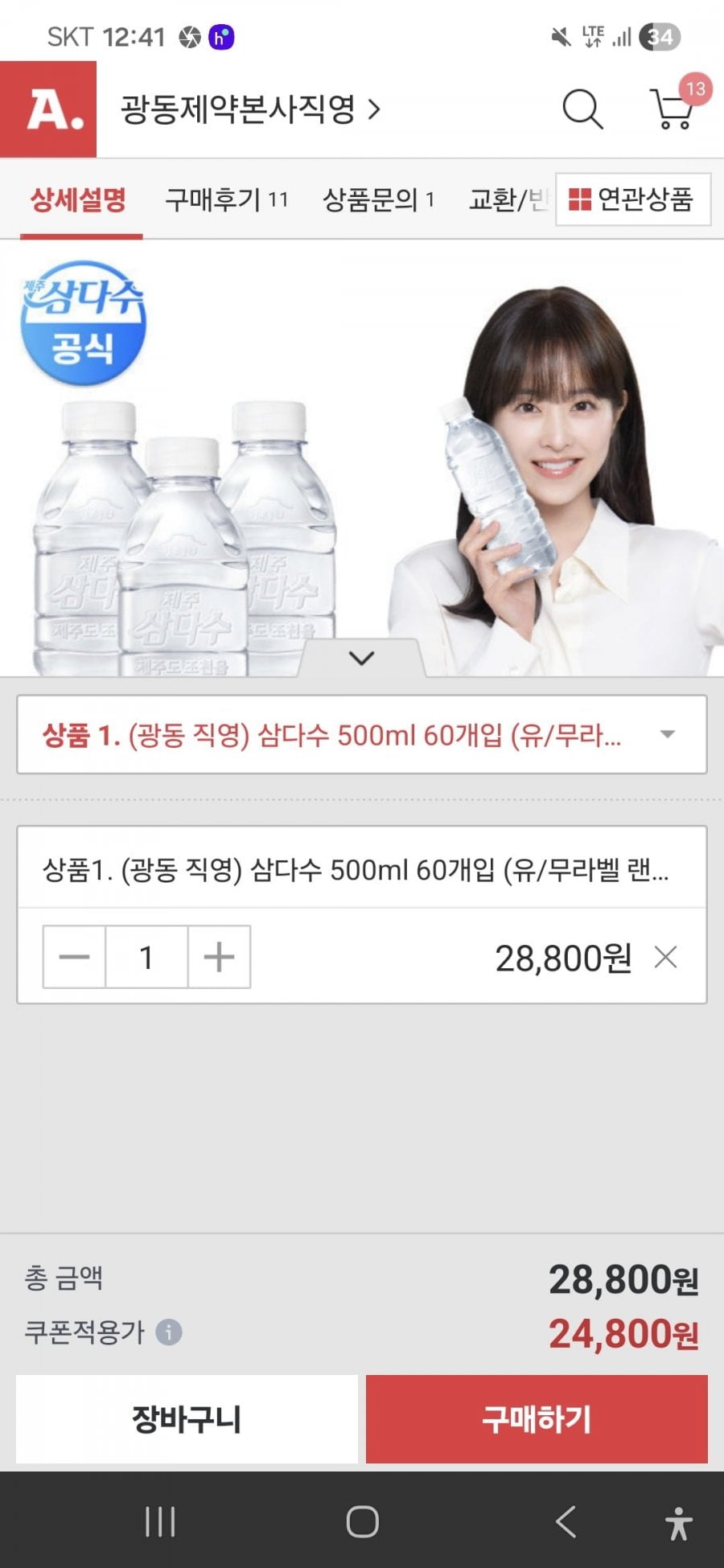The image size is (724, 1568).
Task: Switch to the 상세설명 tab
Action: (x=78, y=199)
